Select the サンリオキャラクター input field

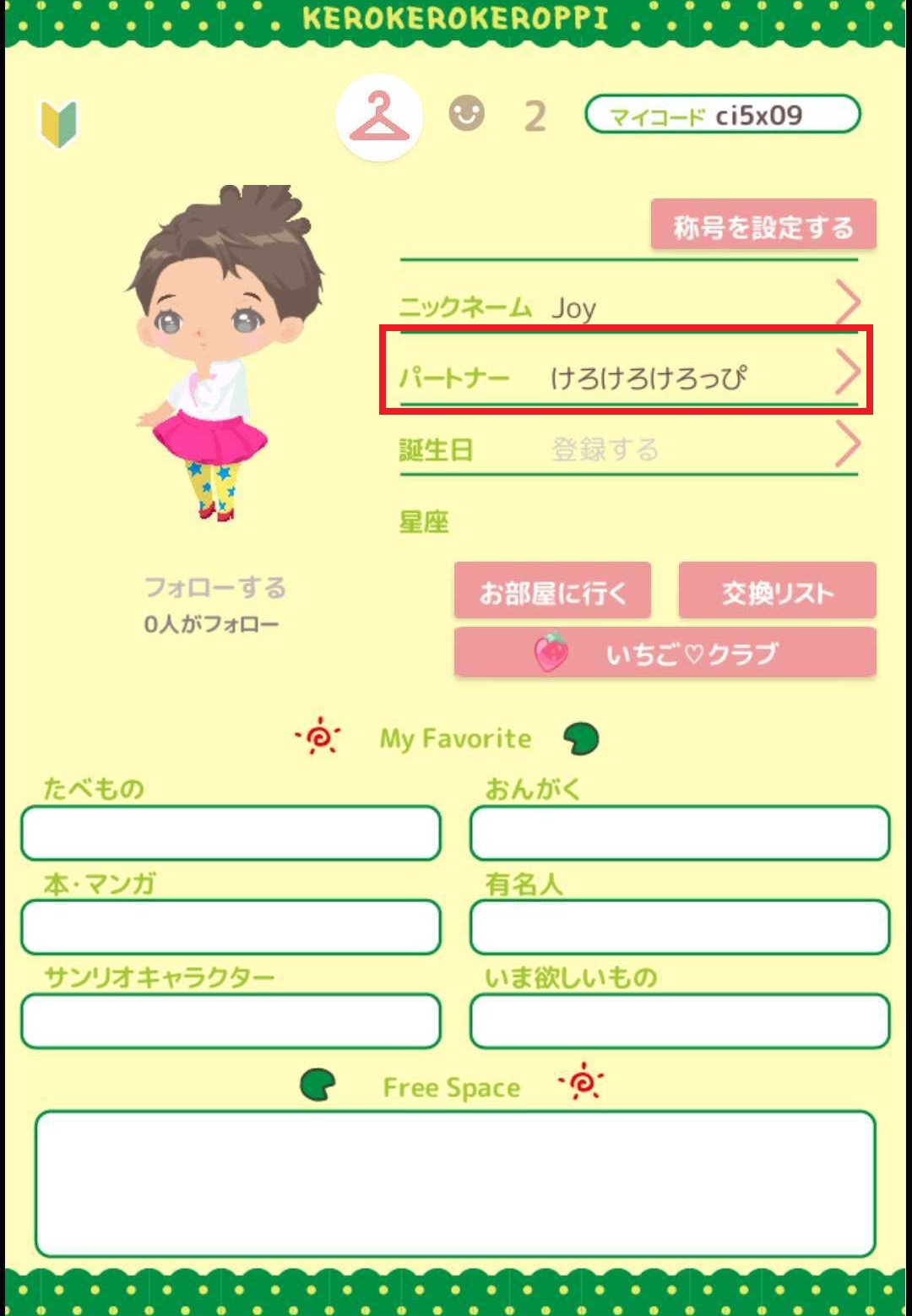[x=231, y=1020]
